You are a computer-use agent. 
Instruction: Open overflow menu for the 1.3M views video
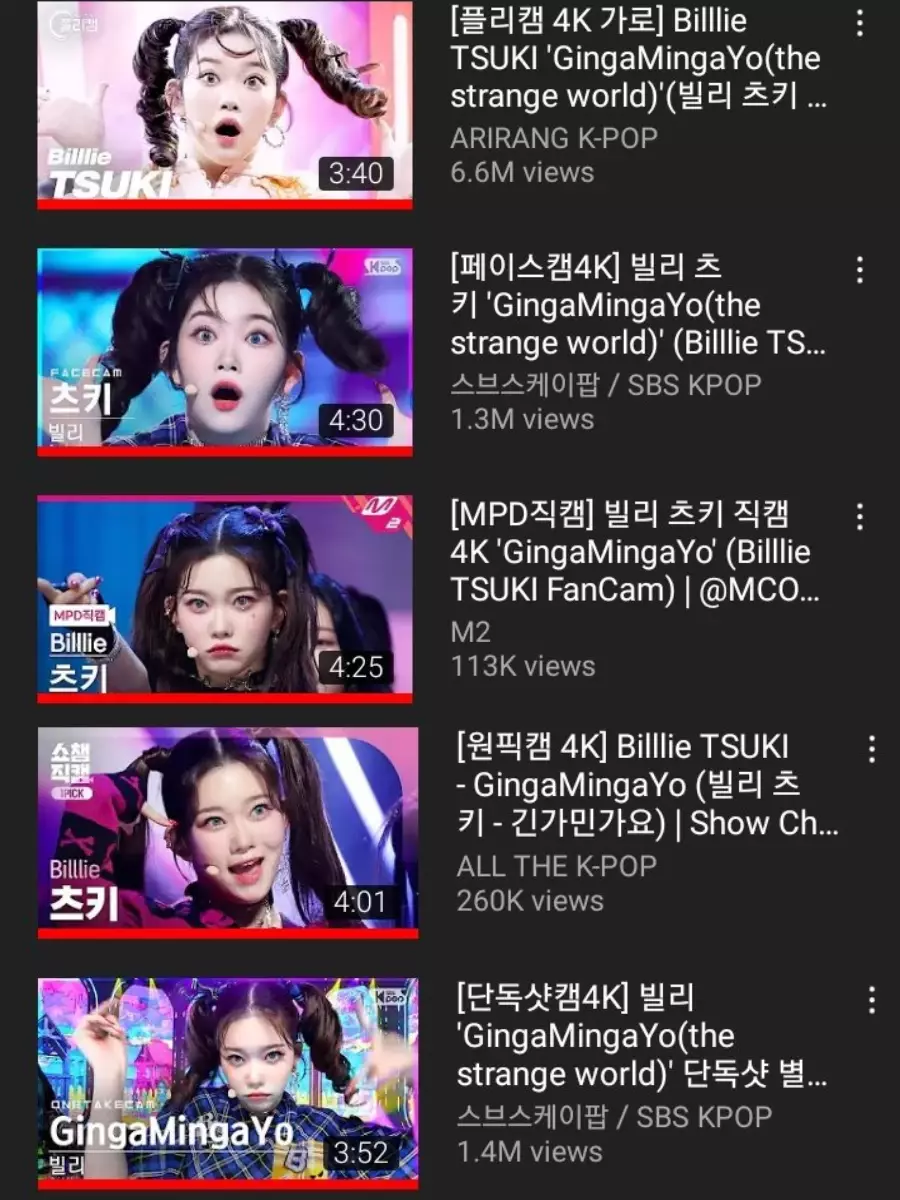coord(859,269)
